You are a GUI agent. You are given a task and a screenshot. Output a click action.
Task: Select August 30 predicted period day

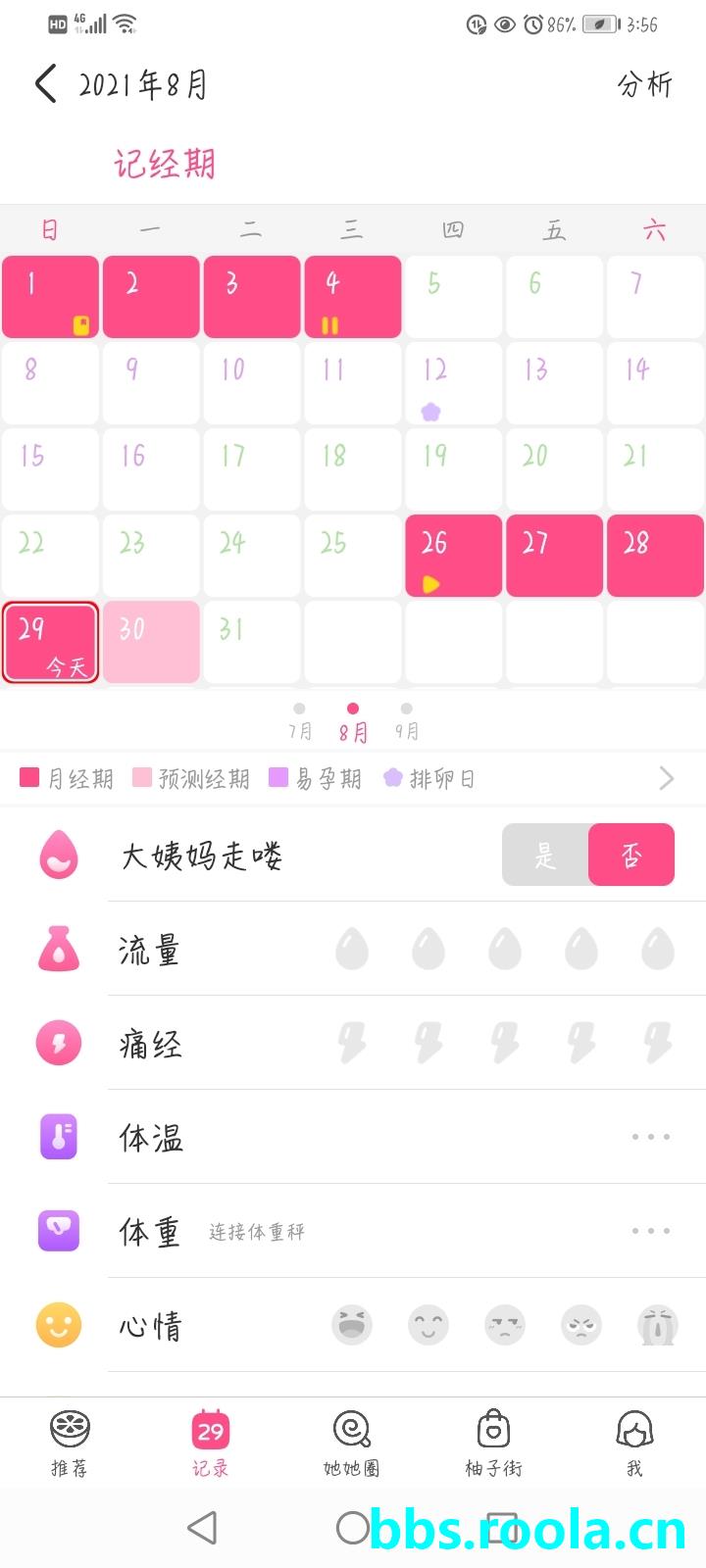151,641
